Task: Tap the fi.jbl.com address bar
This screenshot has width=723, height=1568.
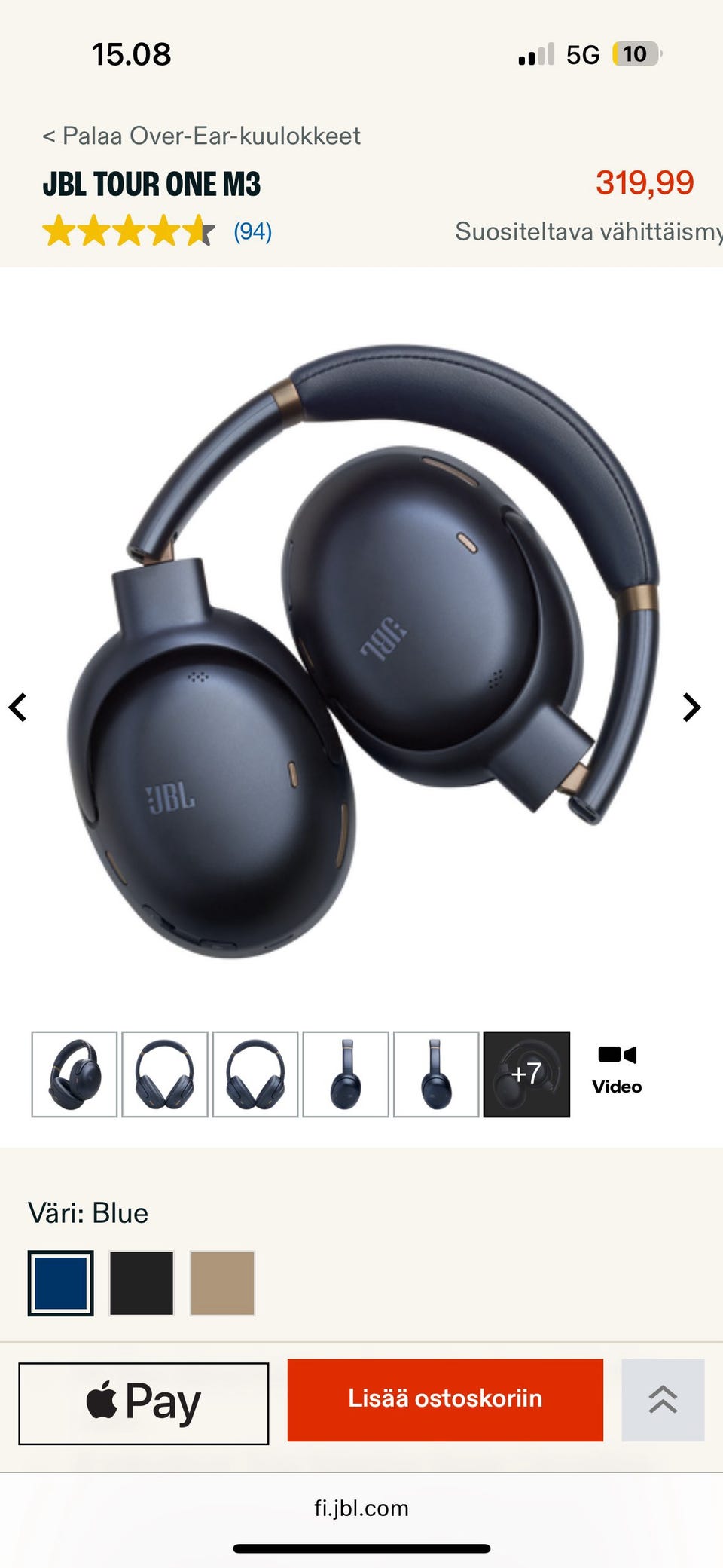Action: coord(361,1508)
